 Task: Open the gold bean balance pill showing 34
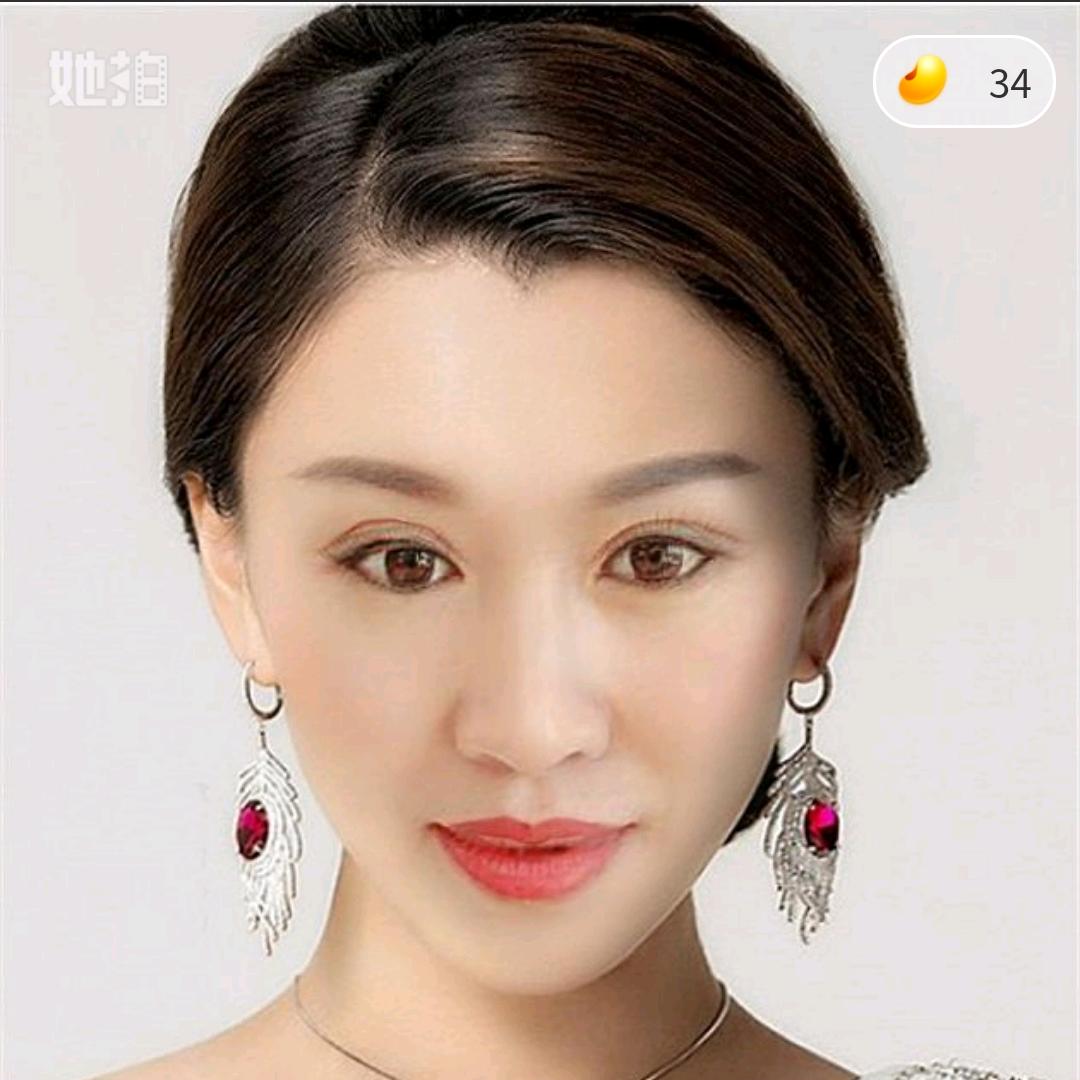coord(964,82)
